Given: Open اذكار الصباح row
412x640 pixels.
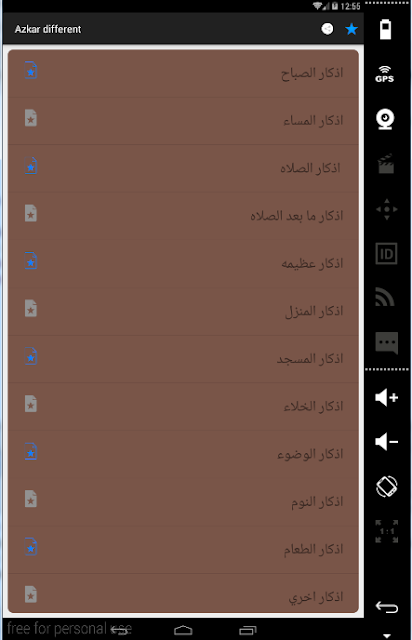Looking at the screenshot, I should tap(183, 73).
